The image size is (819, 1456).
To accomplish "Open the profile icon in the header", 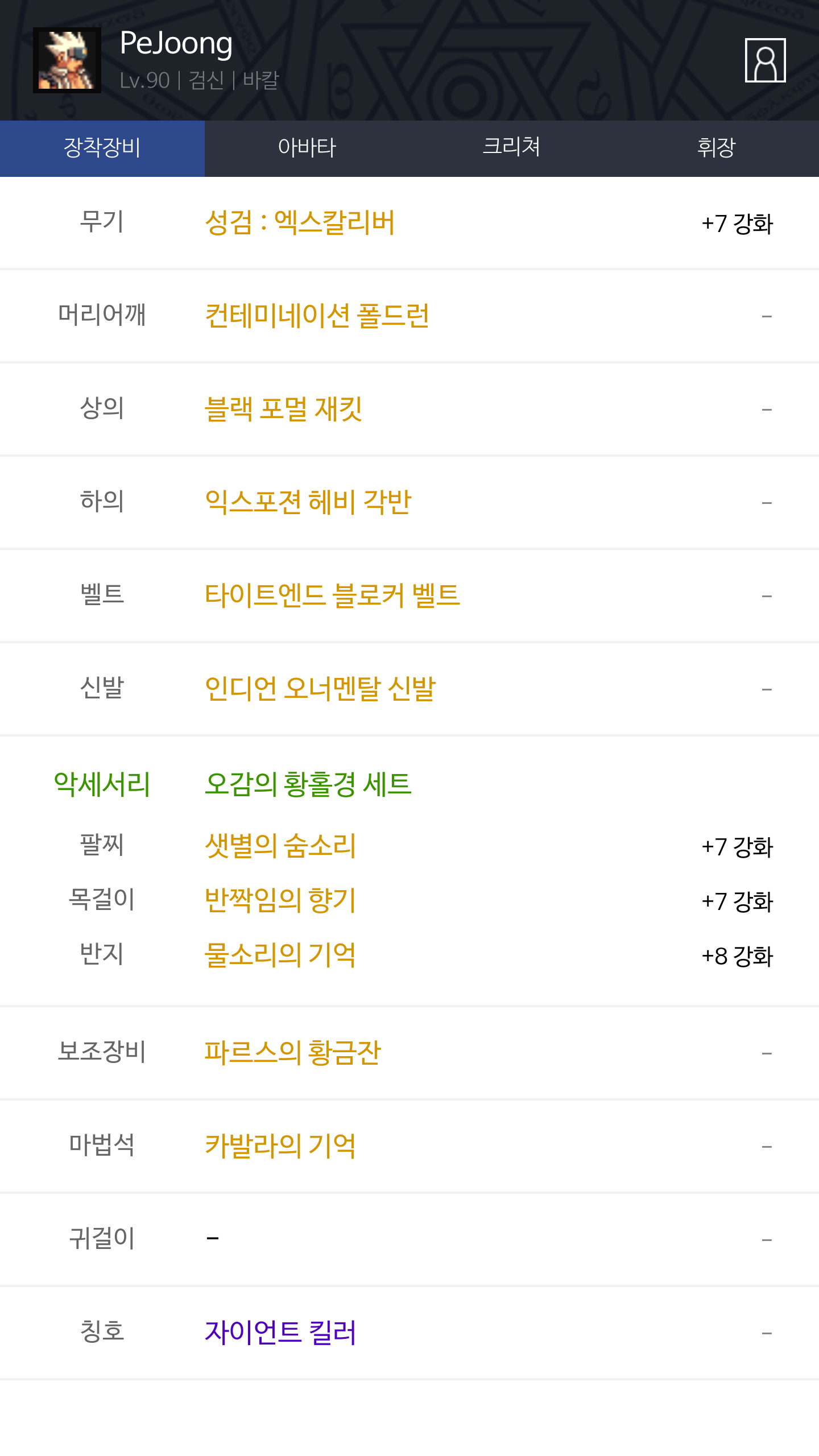I will (x=765, y=60).
